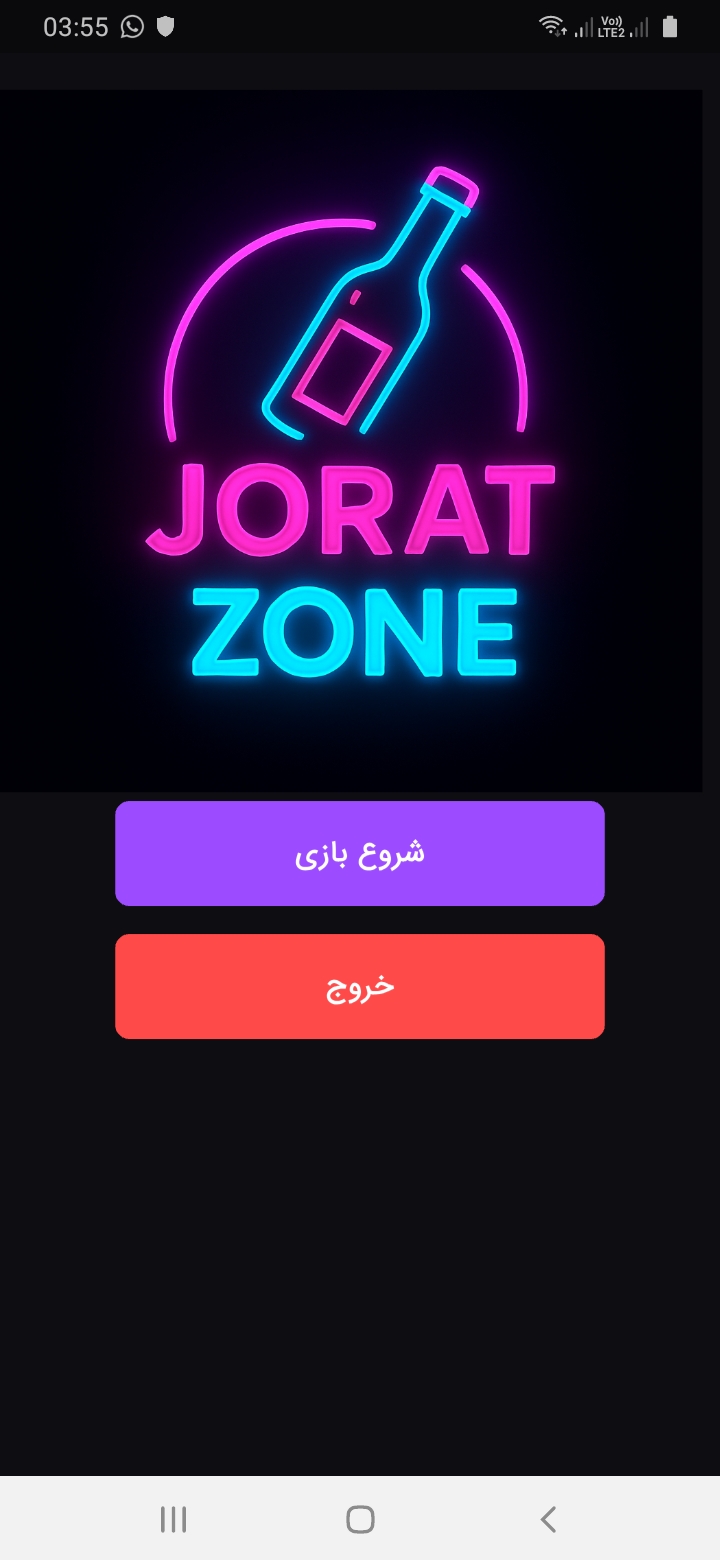The height and width of the screenshot is (1560, 720).
Task: Open recent apps from the navigation bar
Action: [x=173, y=1519]
